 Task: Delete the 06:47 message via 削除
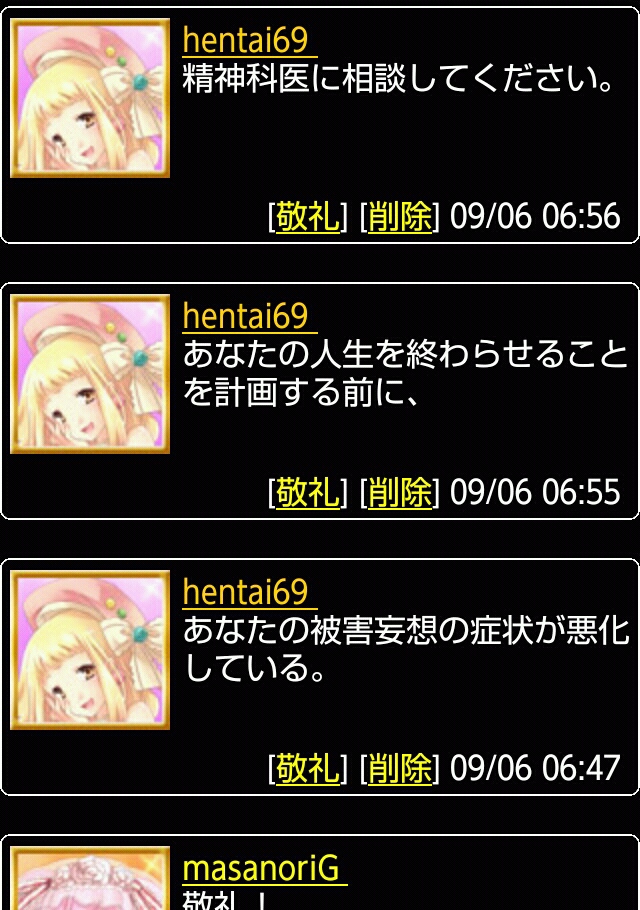(x=400, y=768)
